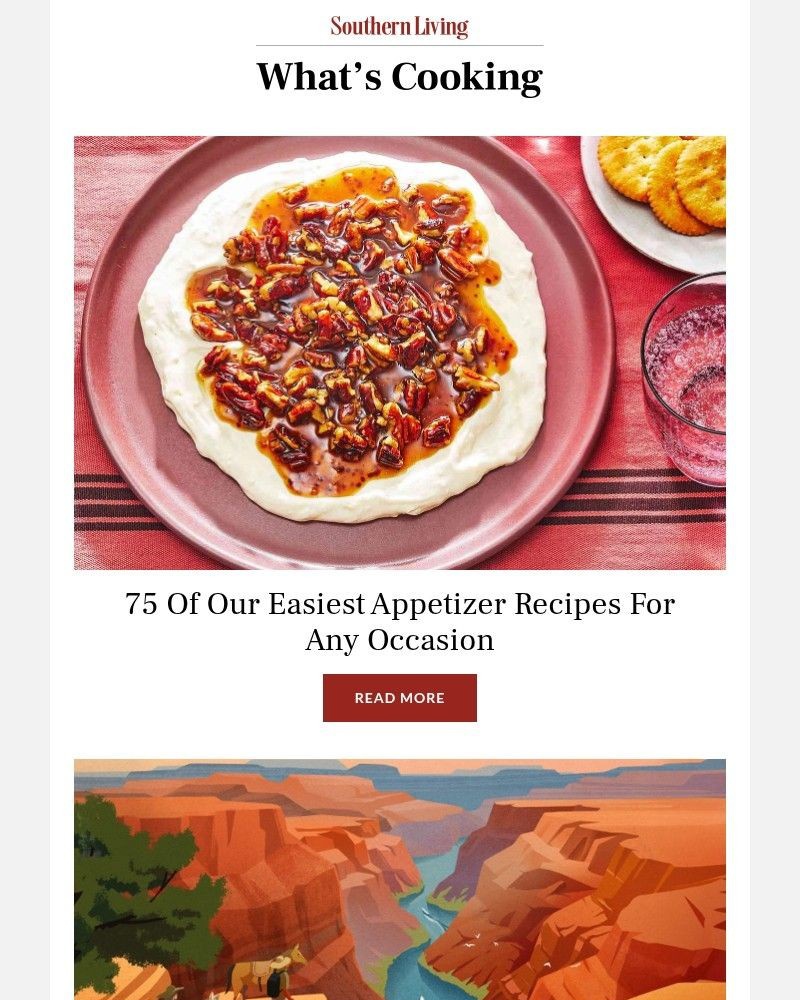
Task: Open the 75 Easiest Appetizer Recipes headline link
Action: coord(399,620)
